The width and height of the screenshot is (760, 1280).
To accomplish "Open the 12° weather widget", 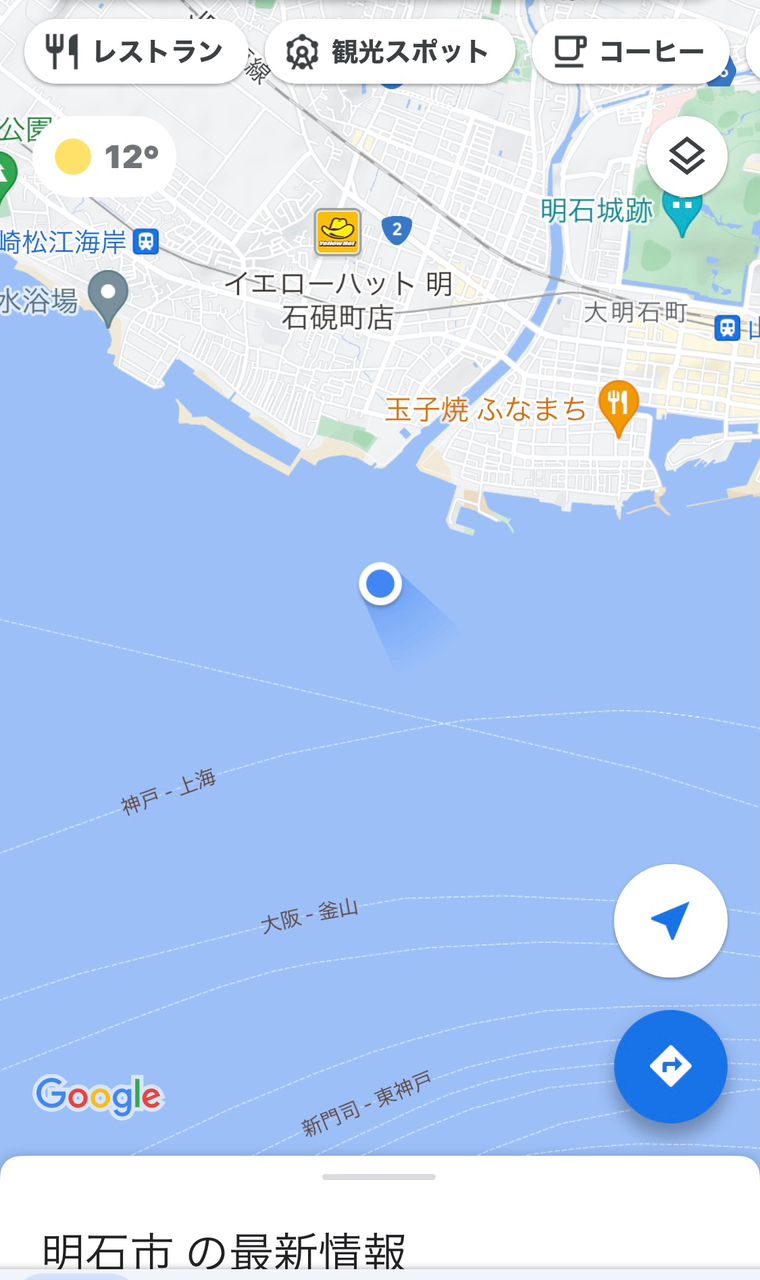I will 105,157.
